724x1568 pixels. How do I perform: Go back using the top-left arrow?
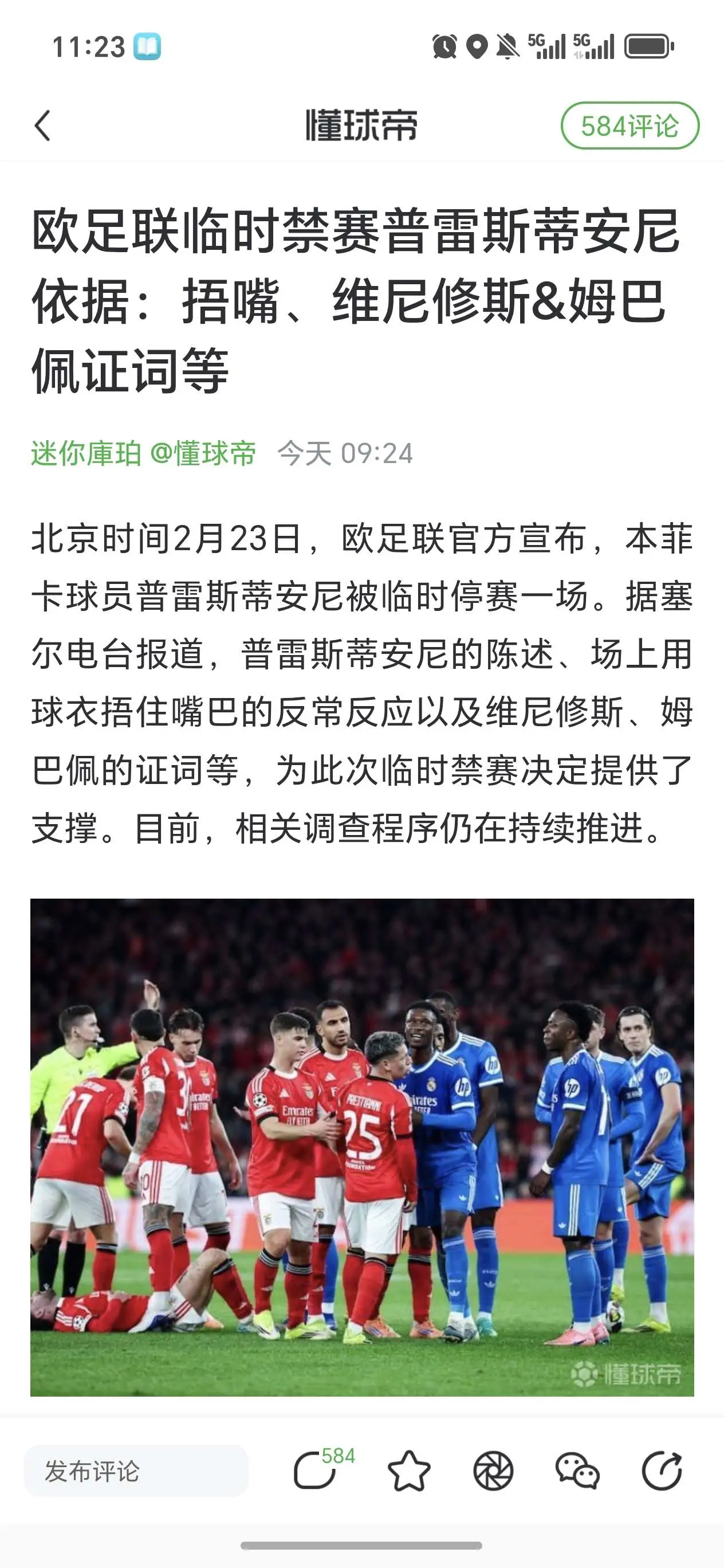(x=42, y=126)
